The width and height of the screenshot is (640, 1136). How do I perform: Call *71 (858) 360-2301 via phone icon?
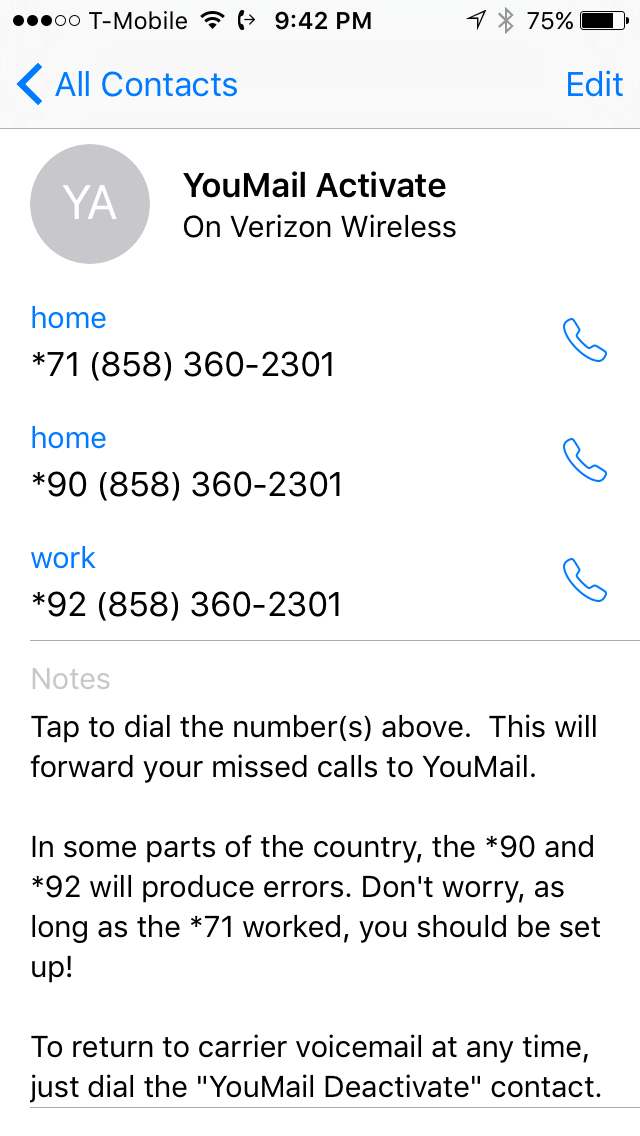tap(585, 341)
